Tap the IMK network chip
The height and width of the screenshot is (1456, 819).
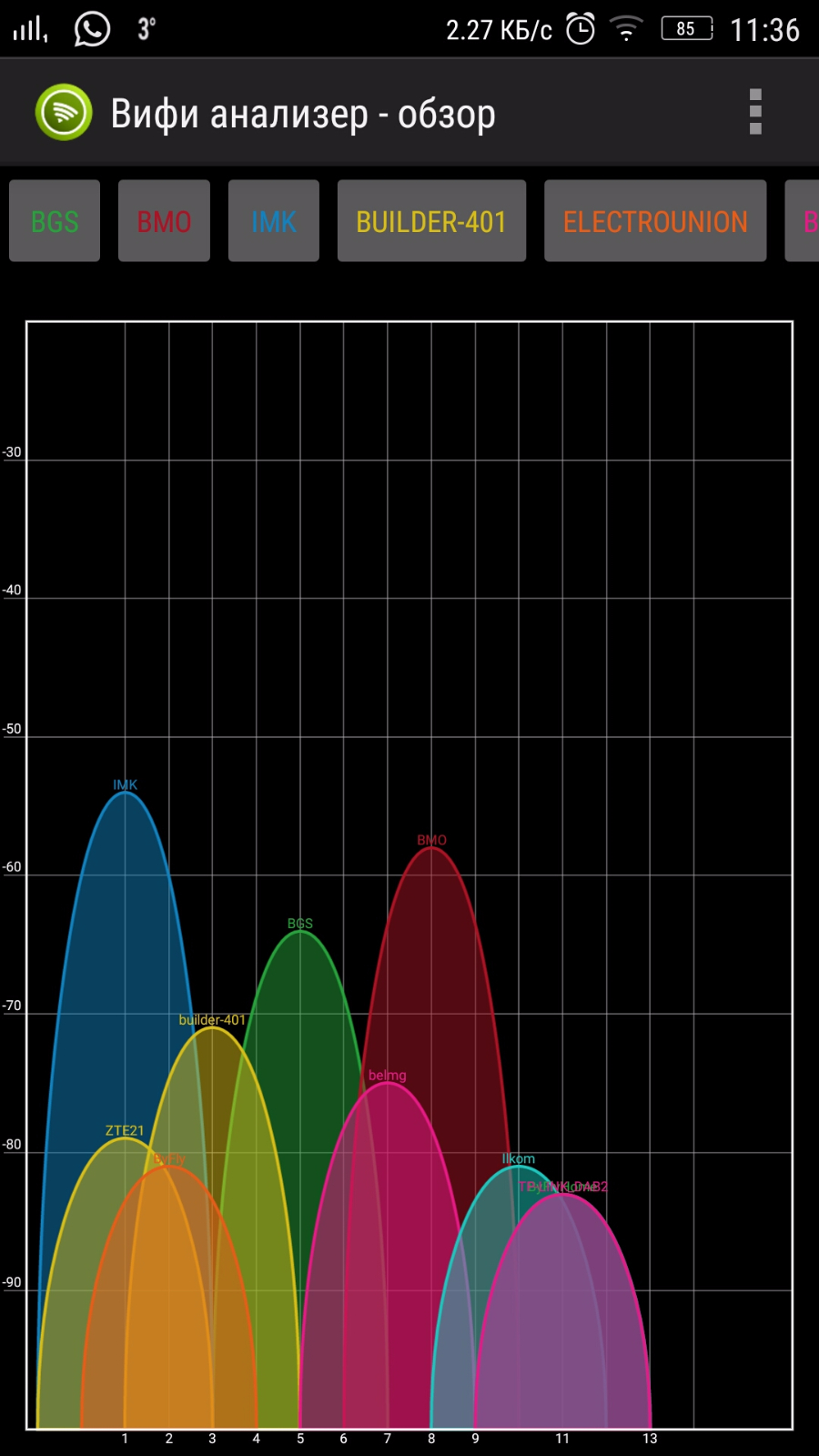tap(274, 221)
